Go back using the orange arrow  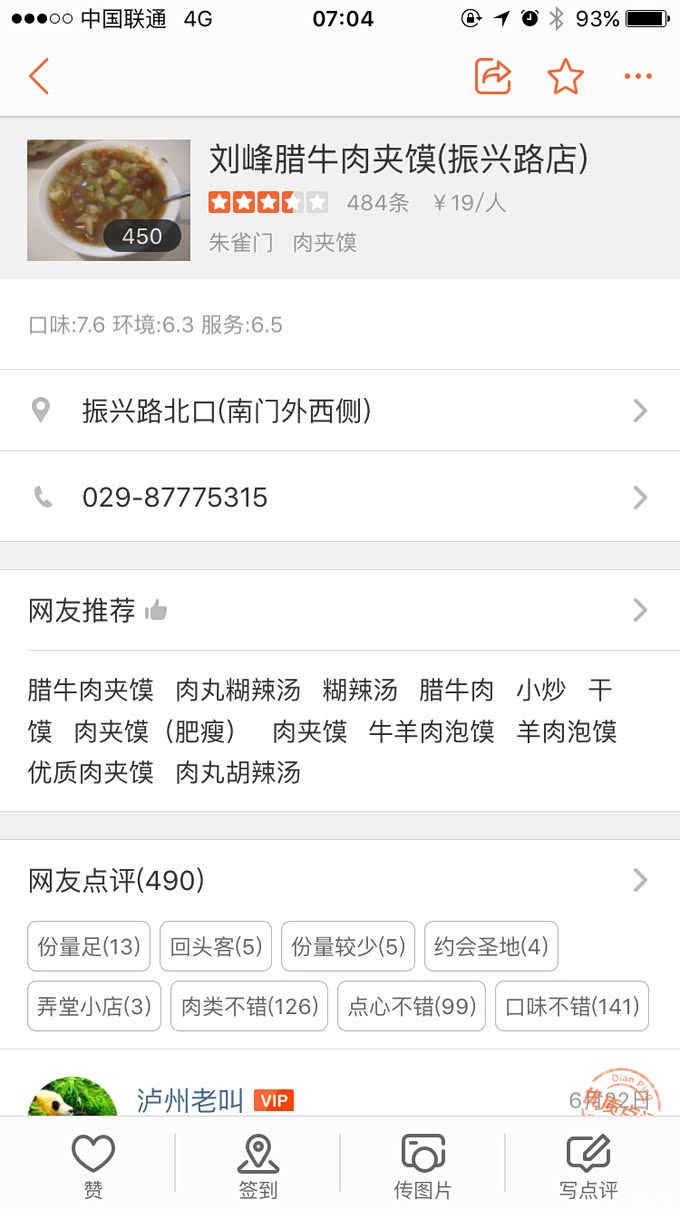click(x=39, y=77)
